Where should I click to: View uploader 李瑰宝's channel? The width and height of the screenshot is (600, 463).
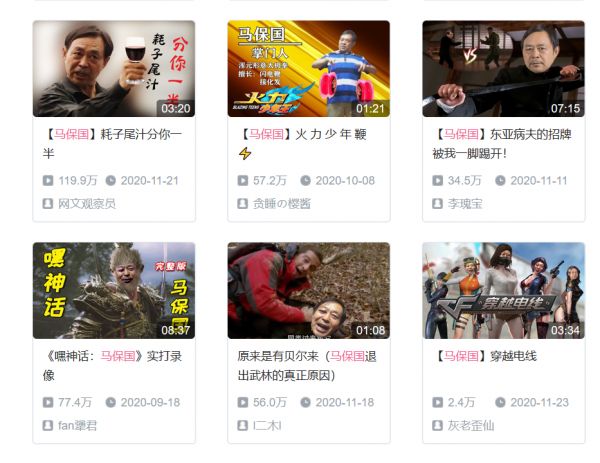click(x=463, y=203)
